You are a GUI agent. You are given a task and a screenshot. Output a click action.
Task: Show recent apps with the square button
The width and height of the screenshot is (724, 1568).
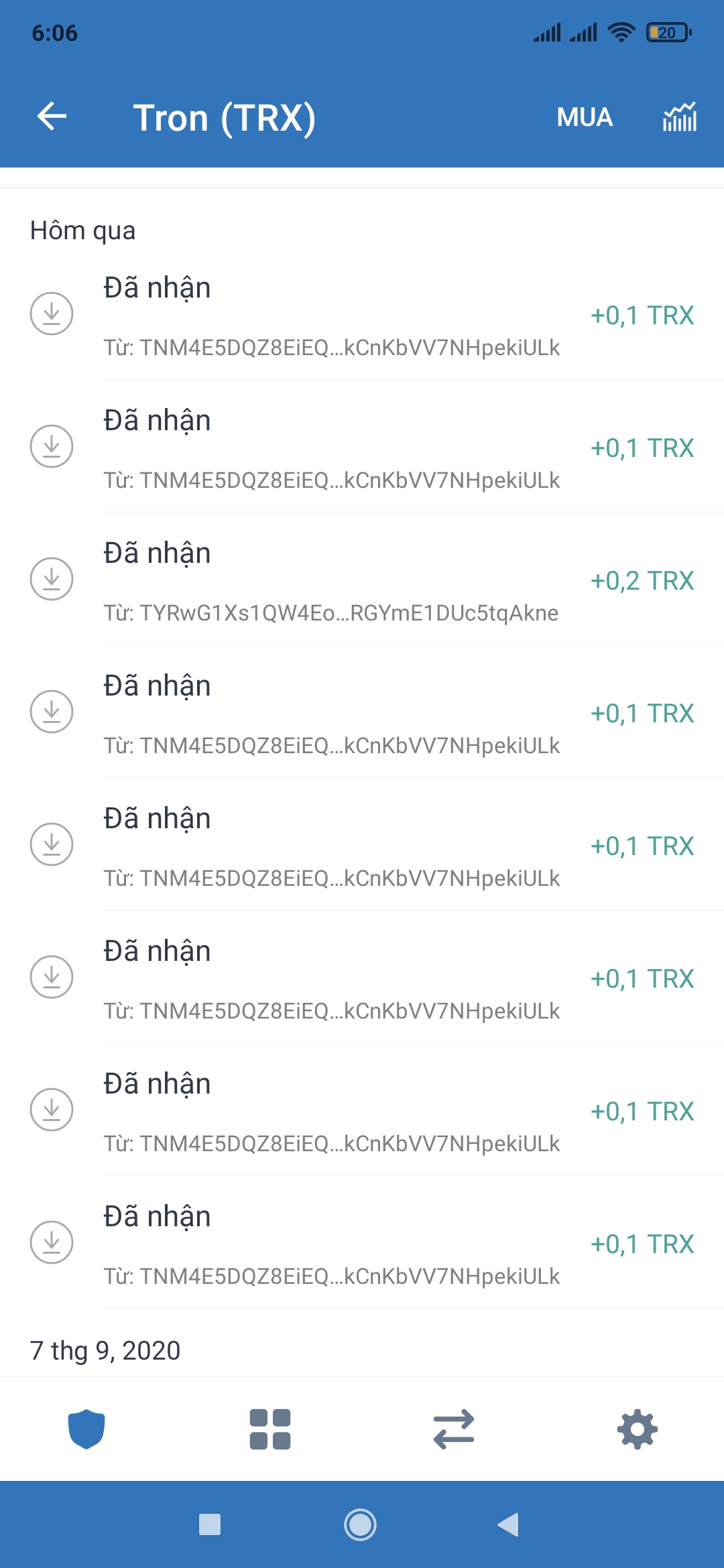[x=210, y=1524]
